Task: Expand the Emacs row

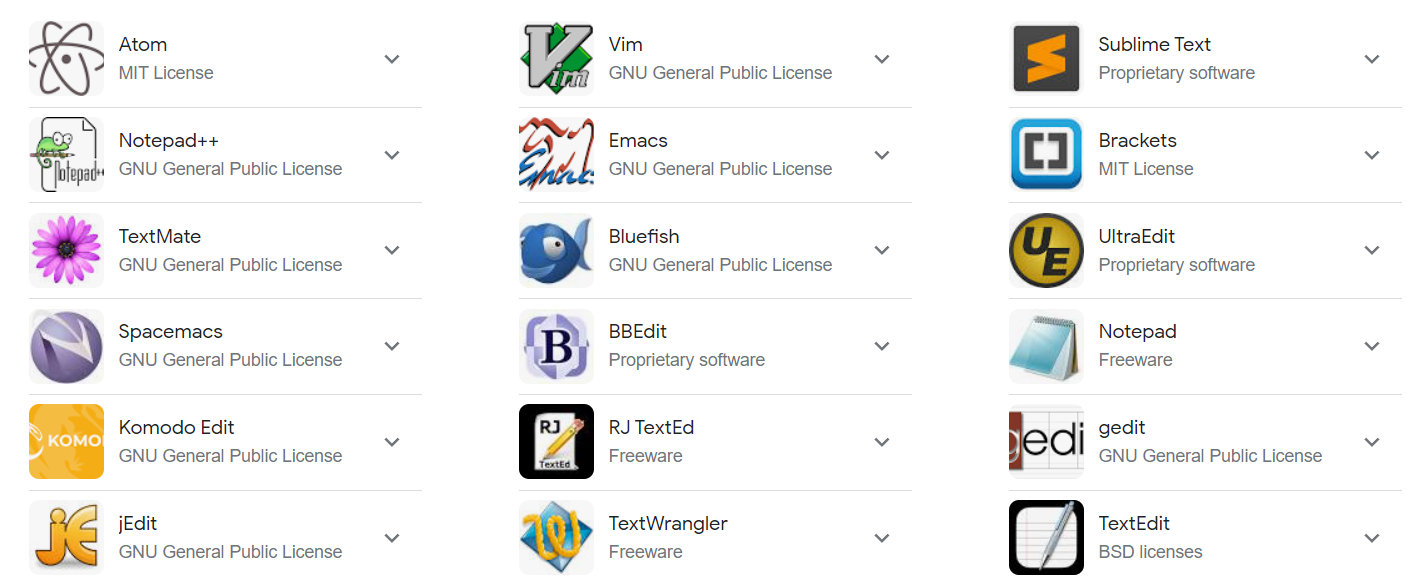Action: [x=882, y=155]
